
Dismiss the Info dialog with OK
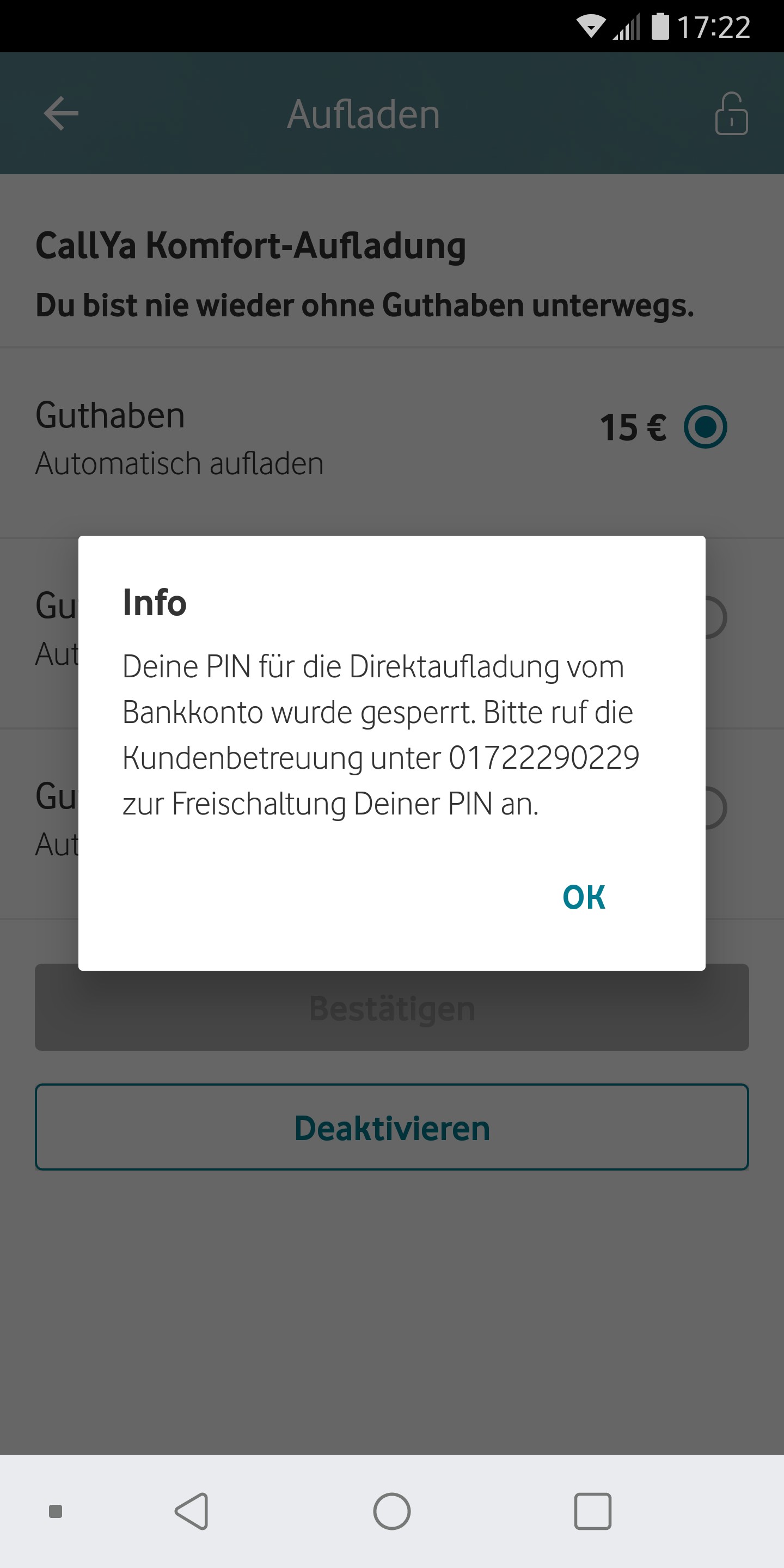pos(583,897)
